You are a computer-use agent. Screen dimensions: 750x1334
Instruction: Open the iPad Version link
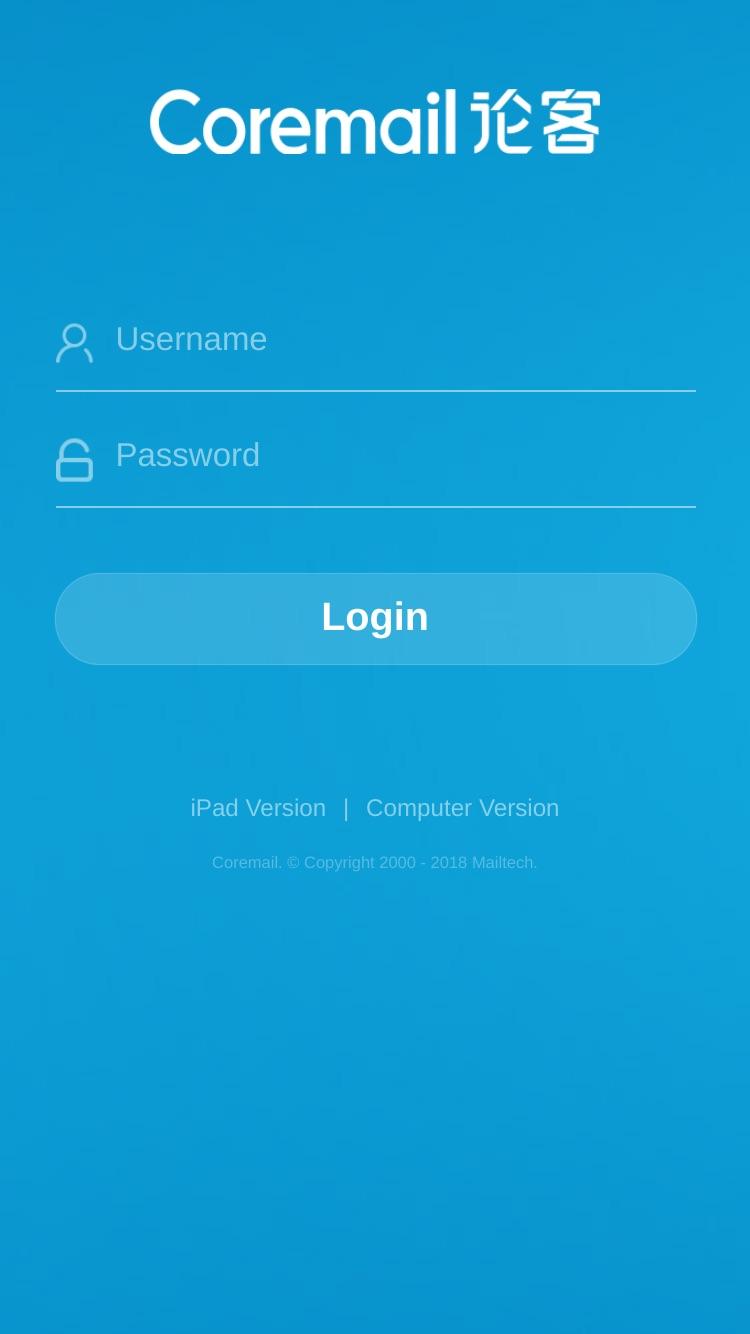click(x=258, y=808)
